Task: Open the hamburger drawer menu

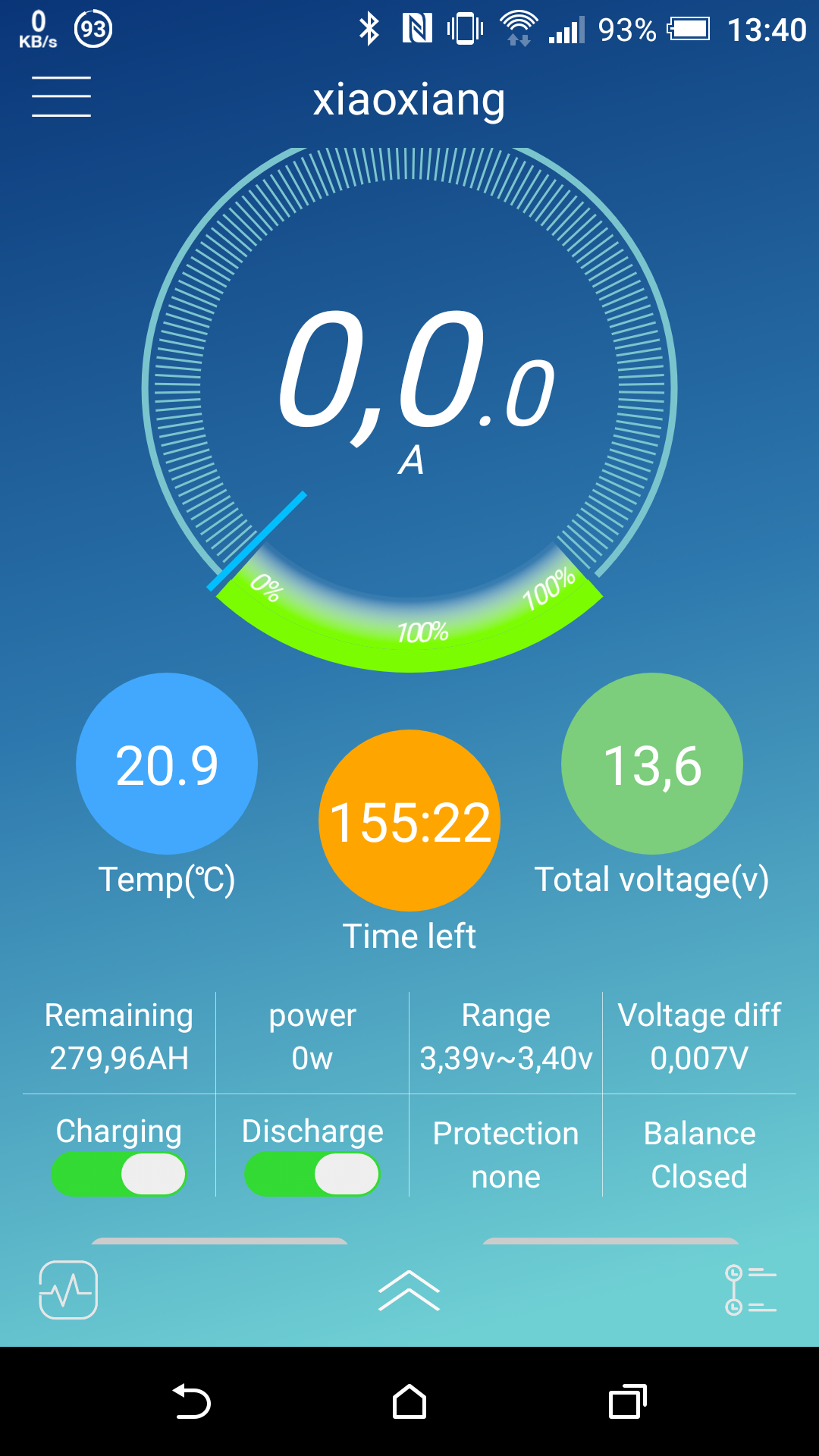Action: [61, 96]
